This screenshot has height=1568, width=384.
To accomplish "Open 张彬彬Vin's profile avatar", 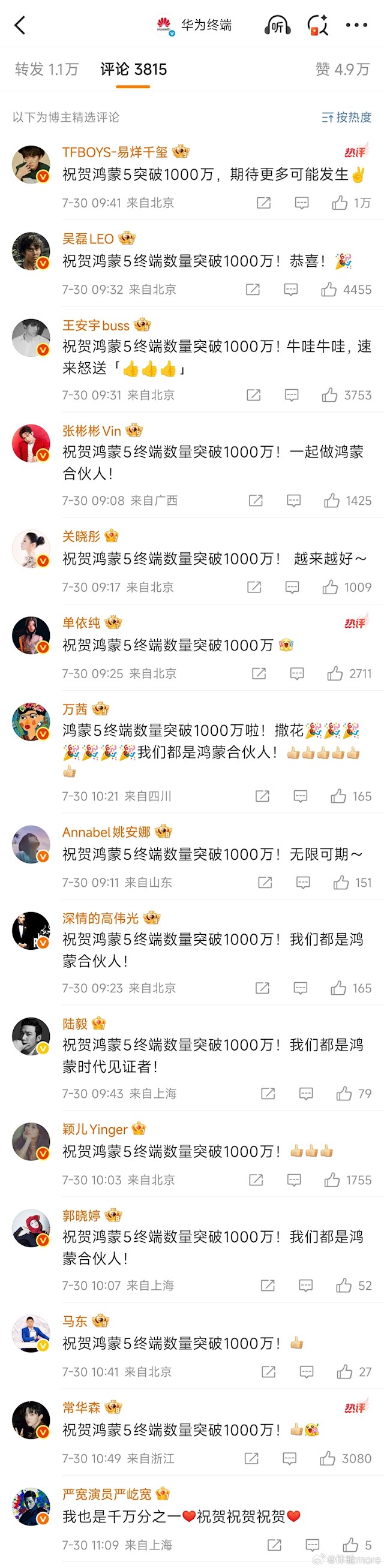I will pos(31,443).
